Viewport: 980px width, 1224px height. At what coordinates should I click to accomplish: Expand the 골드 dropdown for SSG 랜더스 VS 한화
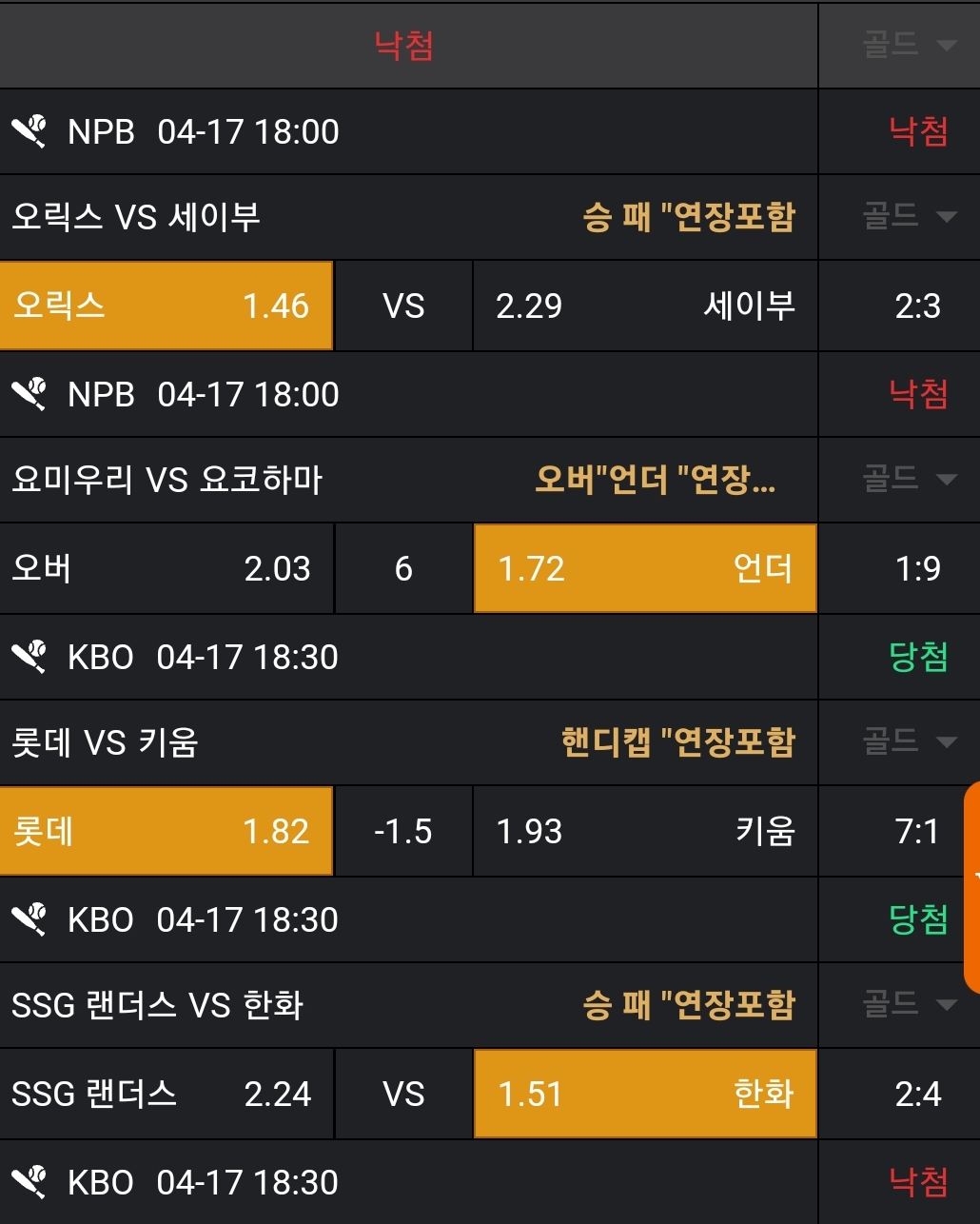click(x=909, y=1004)
